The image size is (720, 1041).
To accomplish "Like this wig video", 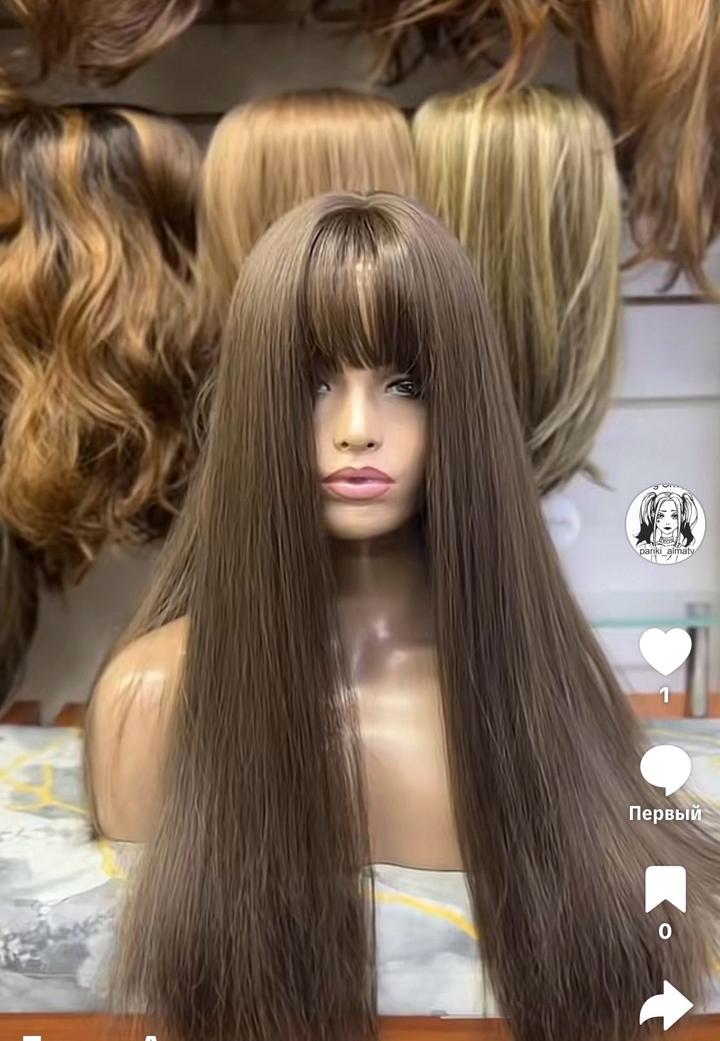I will click(665, 651).
